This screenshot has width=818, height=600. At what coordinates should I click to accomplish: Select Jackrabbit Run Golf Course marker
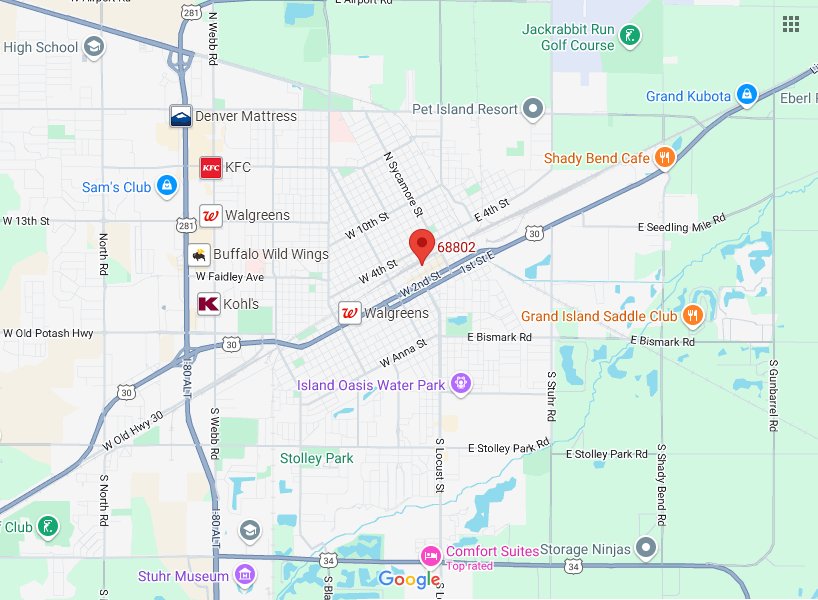pyautogui.click(x=630, y=37)
